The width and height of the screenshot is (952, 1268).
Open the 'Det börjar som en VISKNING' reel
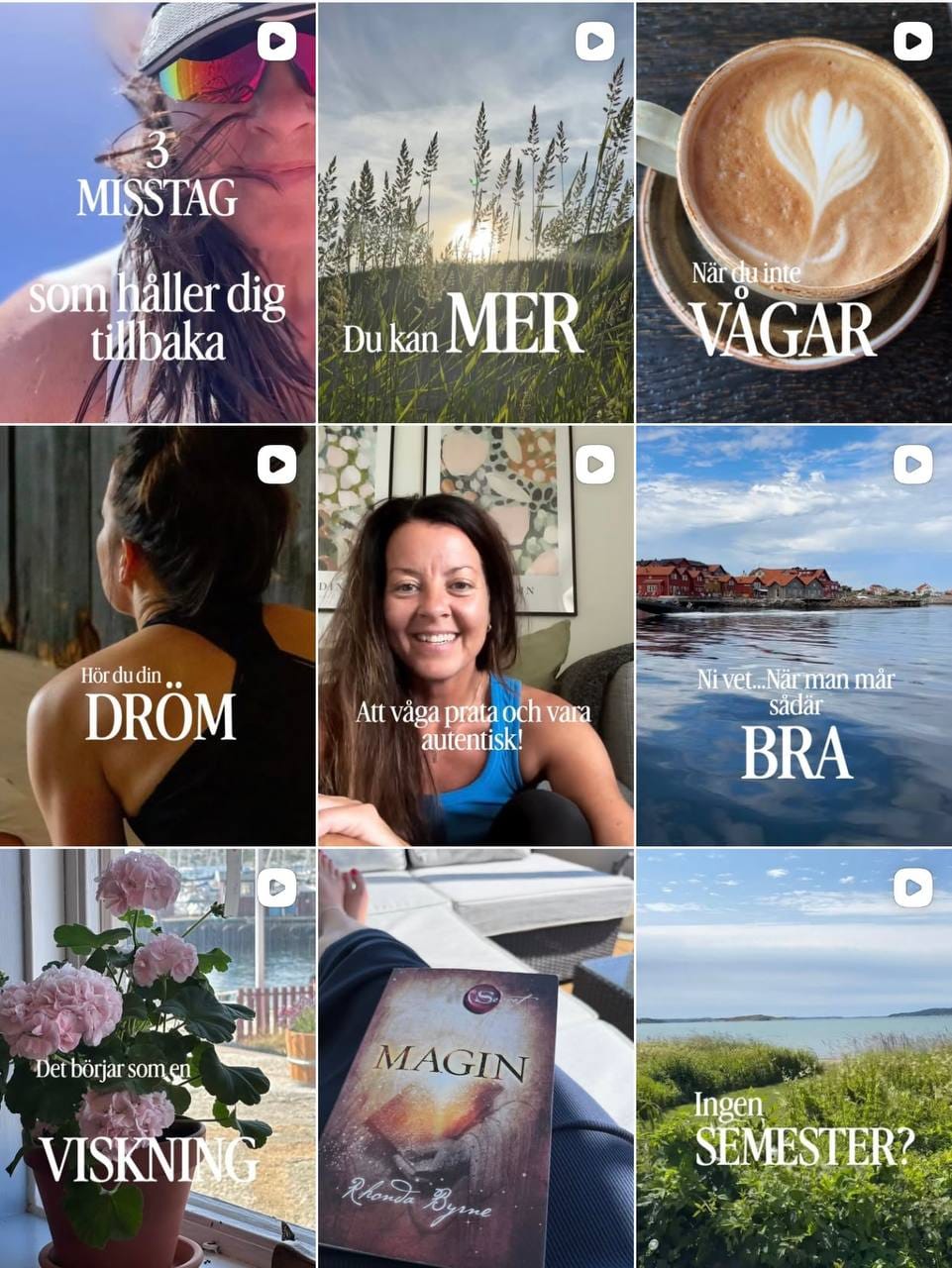158,1058
